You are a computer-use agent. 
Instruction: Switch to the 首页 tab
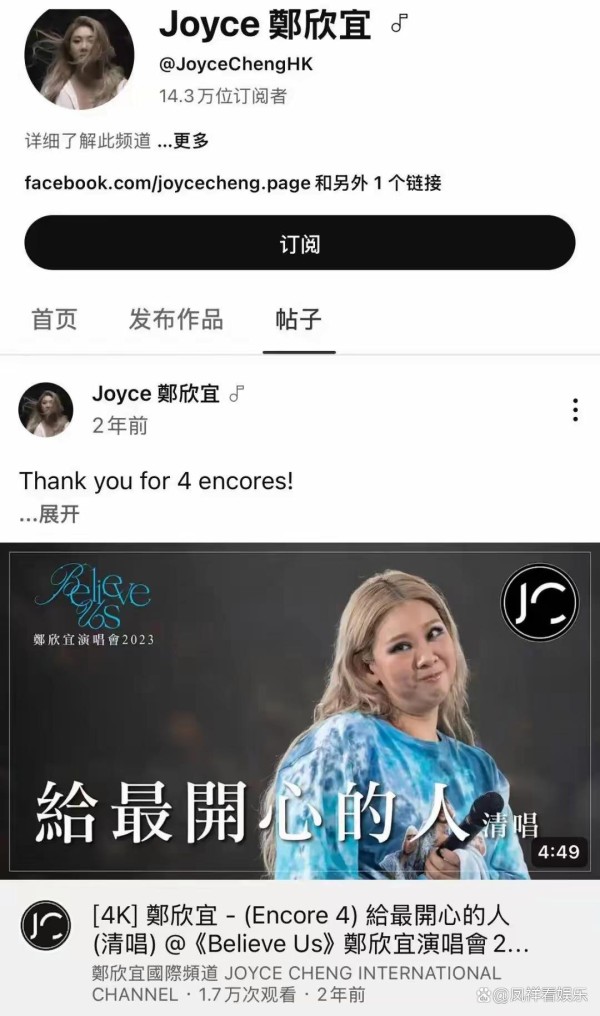coord(54,319)
